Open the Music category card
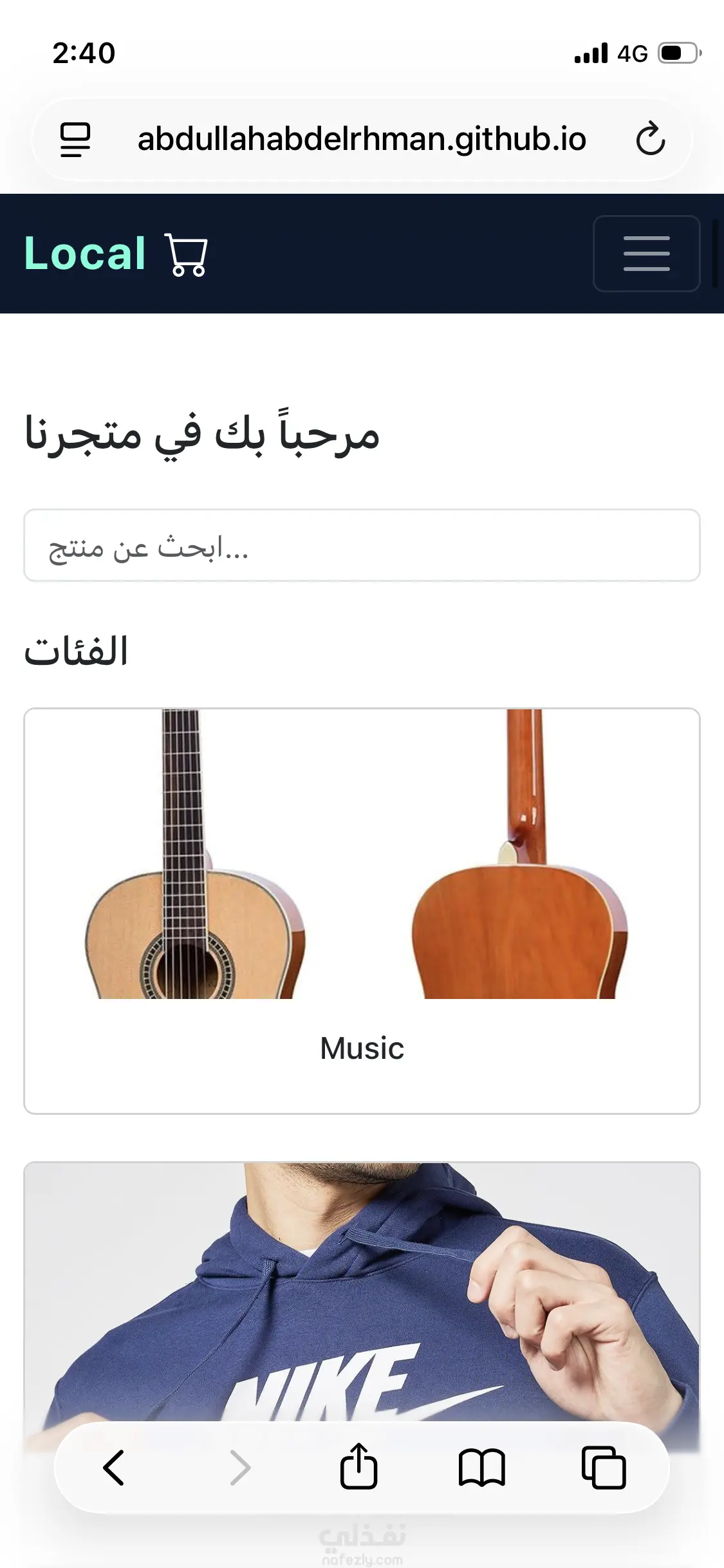This screenshot has width=724, height=1568. click(x=362, y=911)
